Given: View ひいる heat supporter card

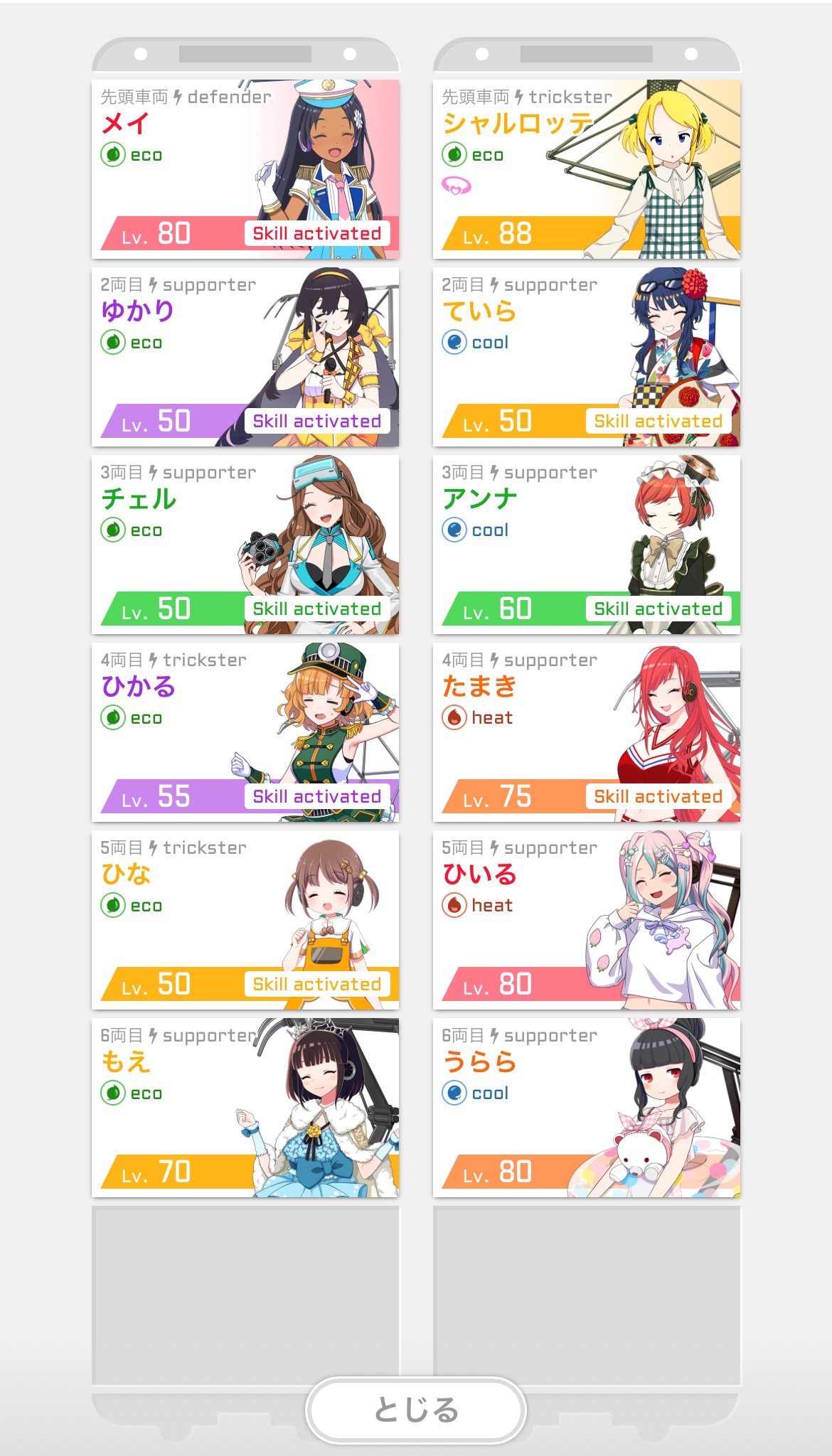Looking at the screenshot, I should pyautogui.click(x=586, y=920).
